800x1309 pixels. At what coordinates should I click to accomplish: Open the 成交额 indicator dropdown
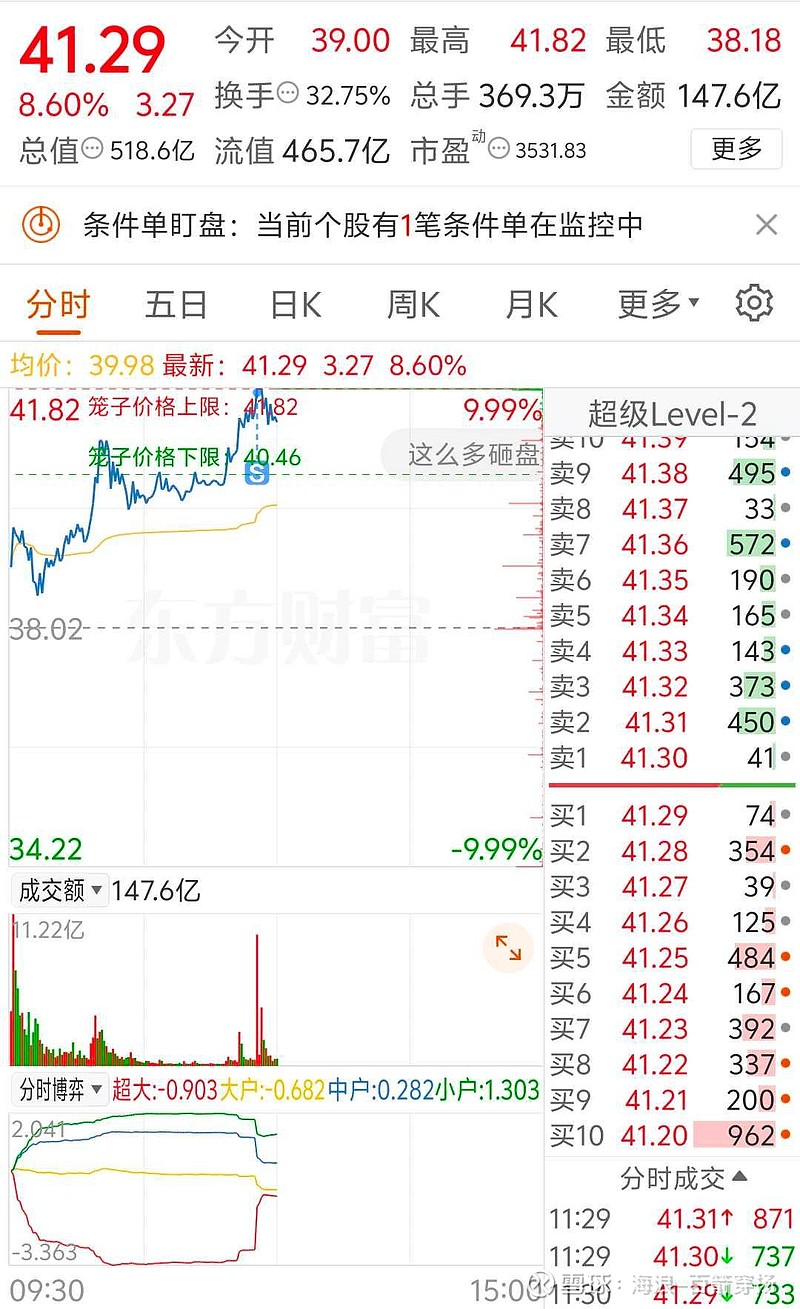pos(60,890)
